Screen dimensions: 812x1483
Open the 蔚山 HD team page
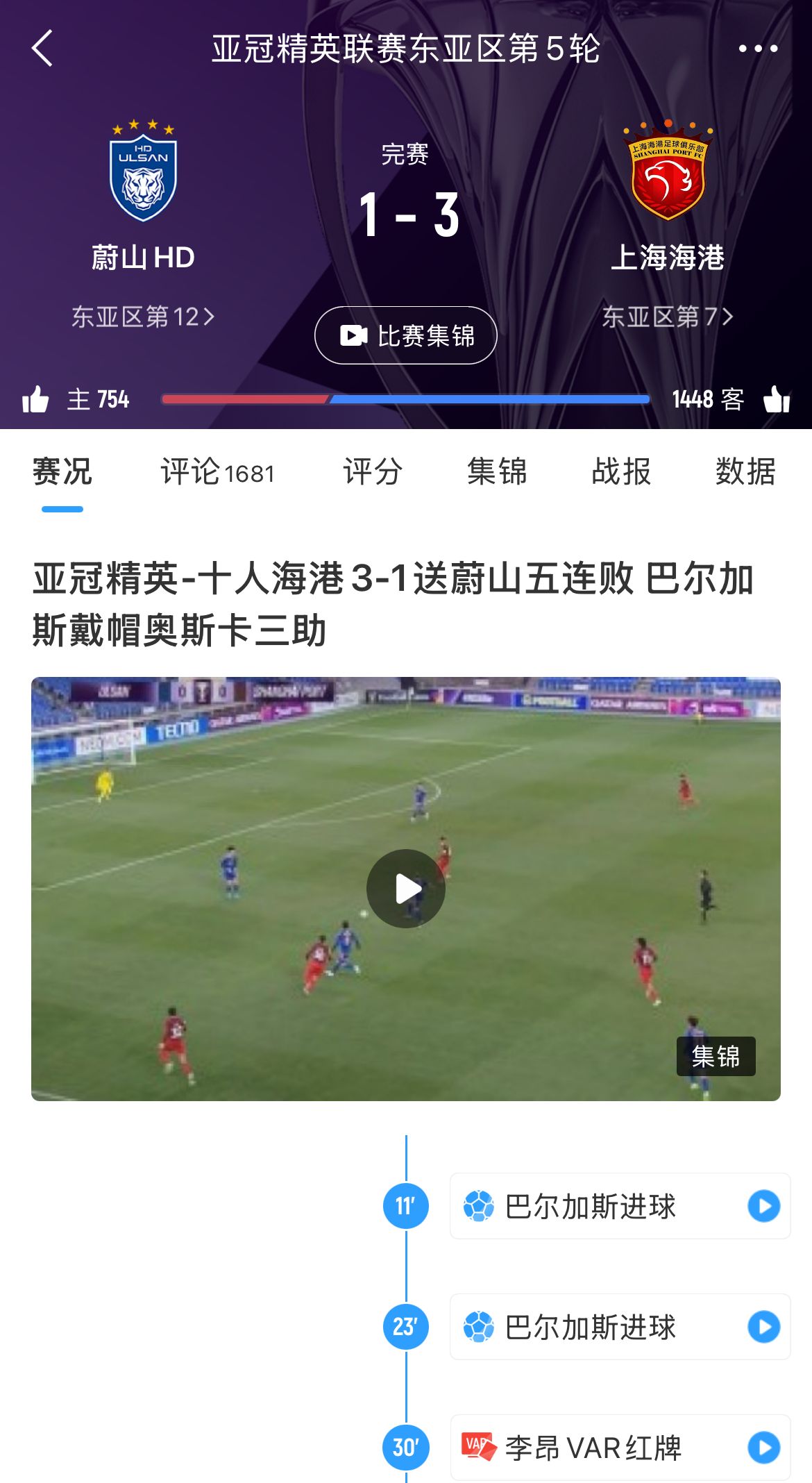tap(143, 194)
